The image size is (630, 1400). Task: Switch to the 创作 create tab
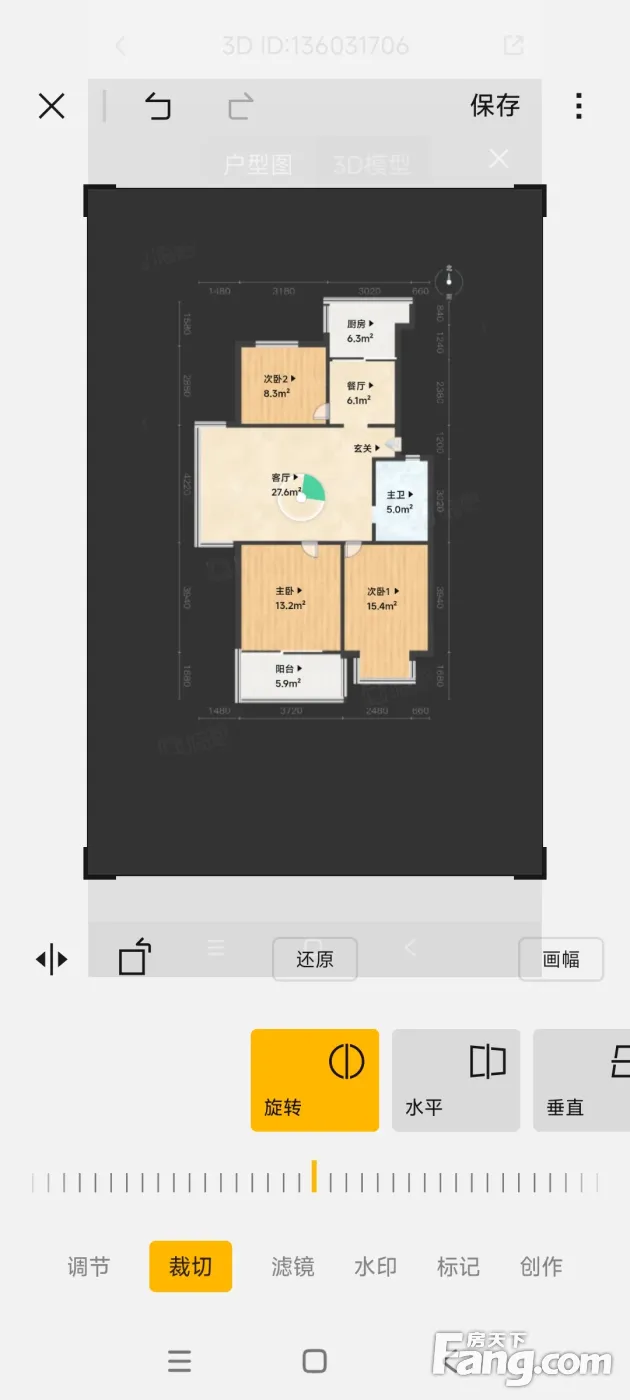point(541,1266)
